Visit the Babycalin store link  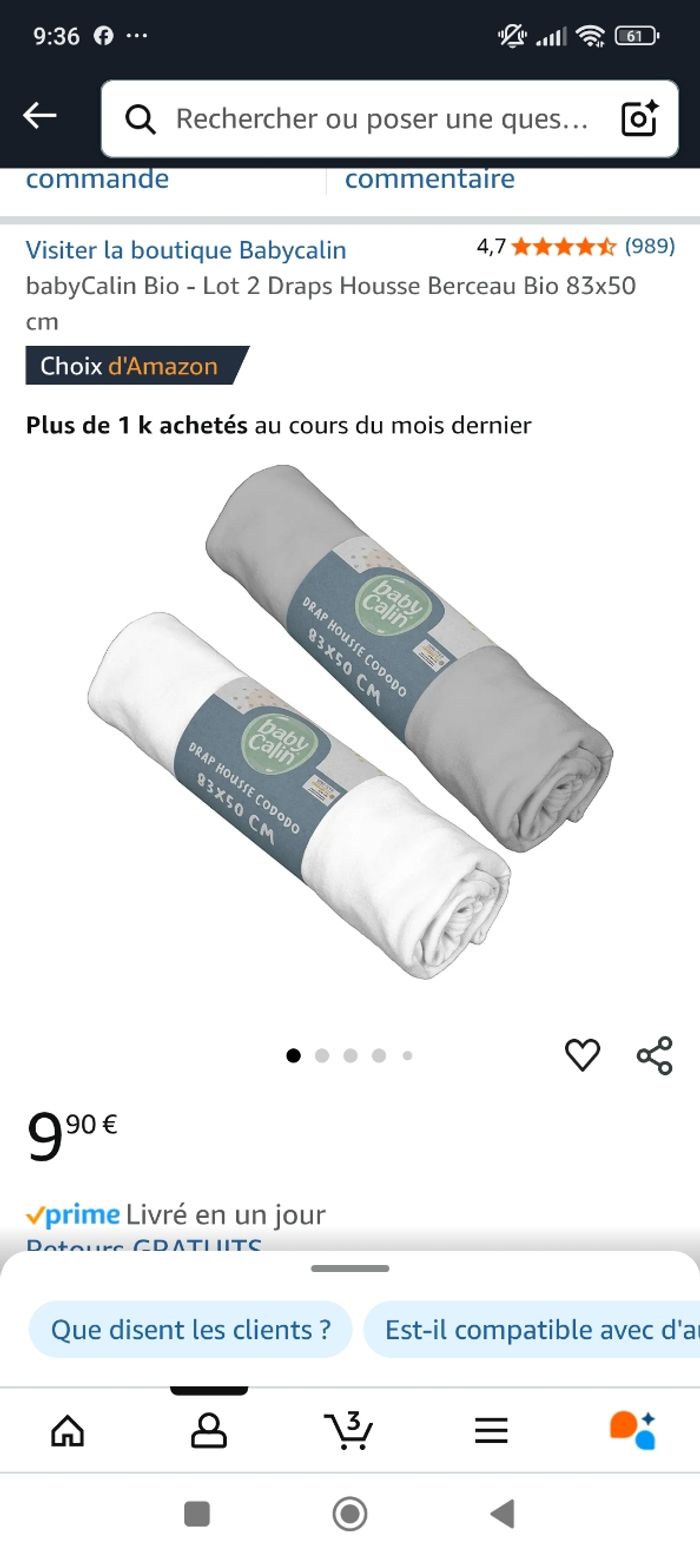point(186,250)
